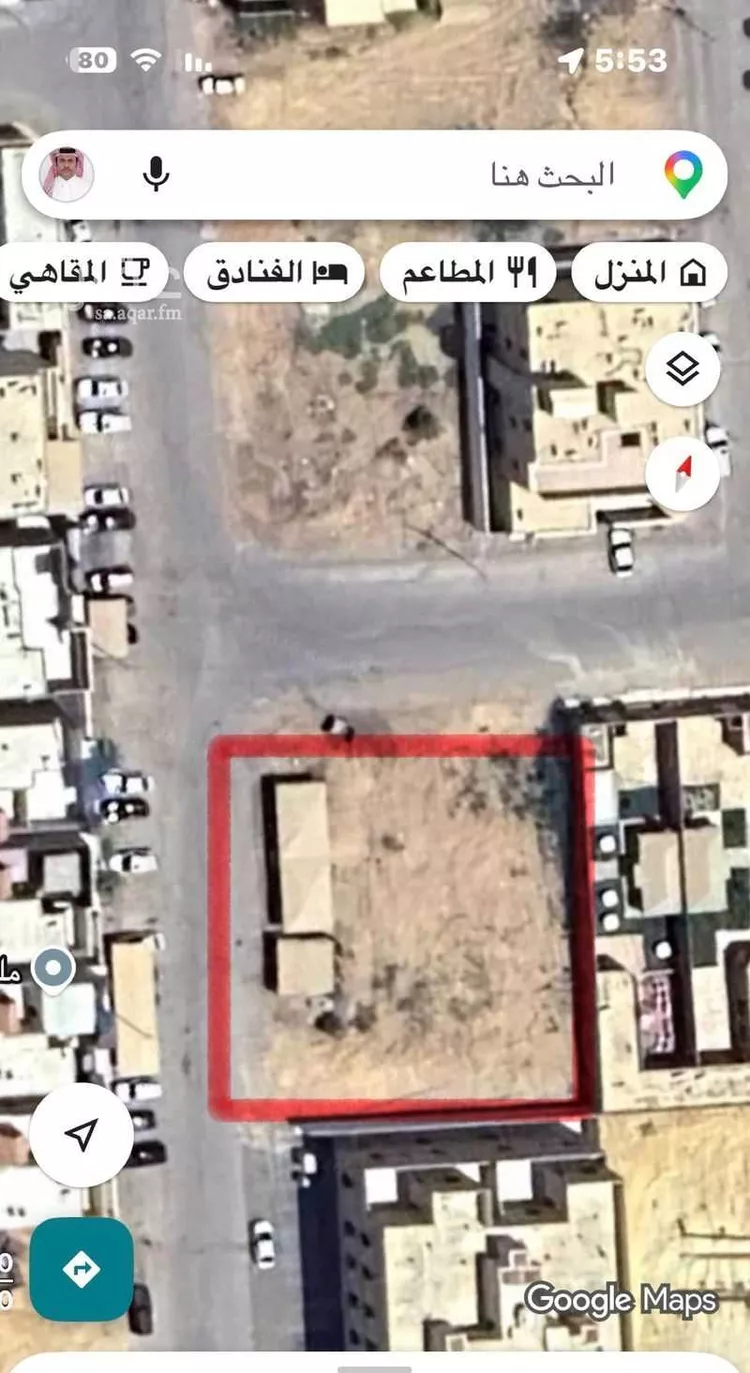The image size is (750, 1373).
Task: Open the map layers button
Action: pyautogui.click(x=683, y=370)
